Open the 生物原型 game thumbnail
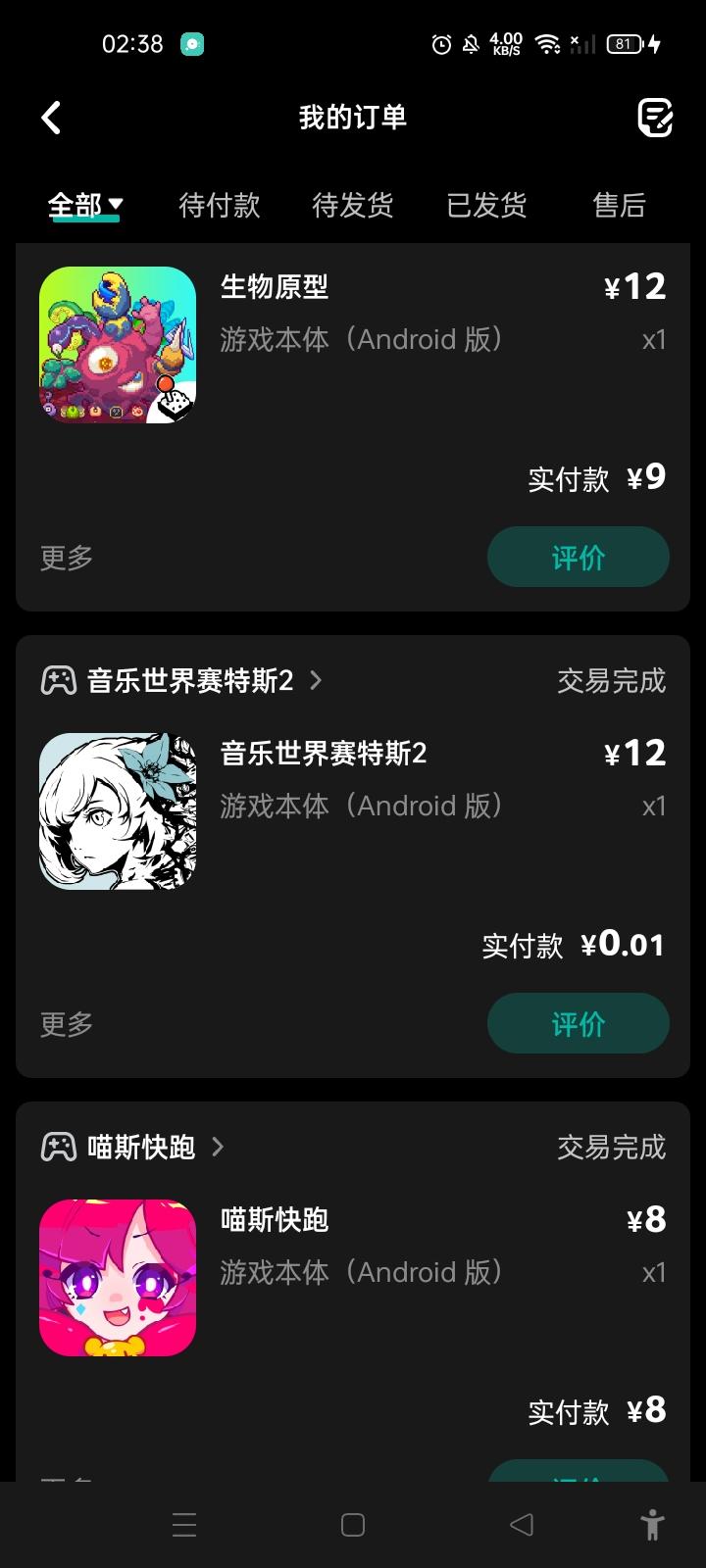Viewport: 706px width, 1568px height. [x=117, y=344]
